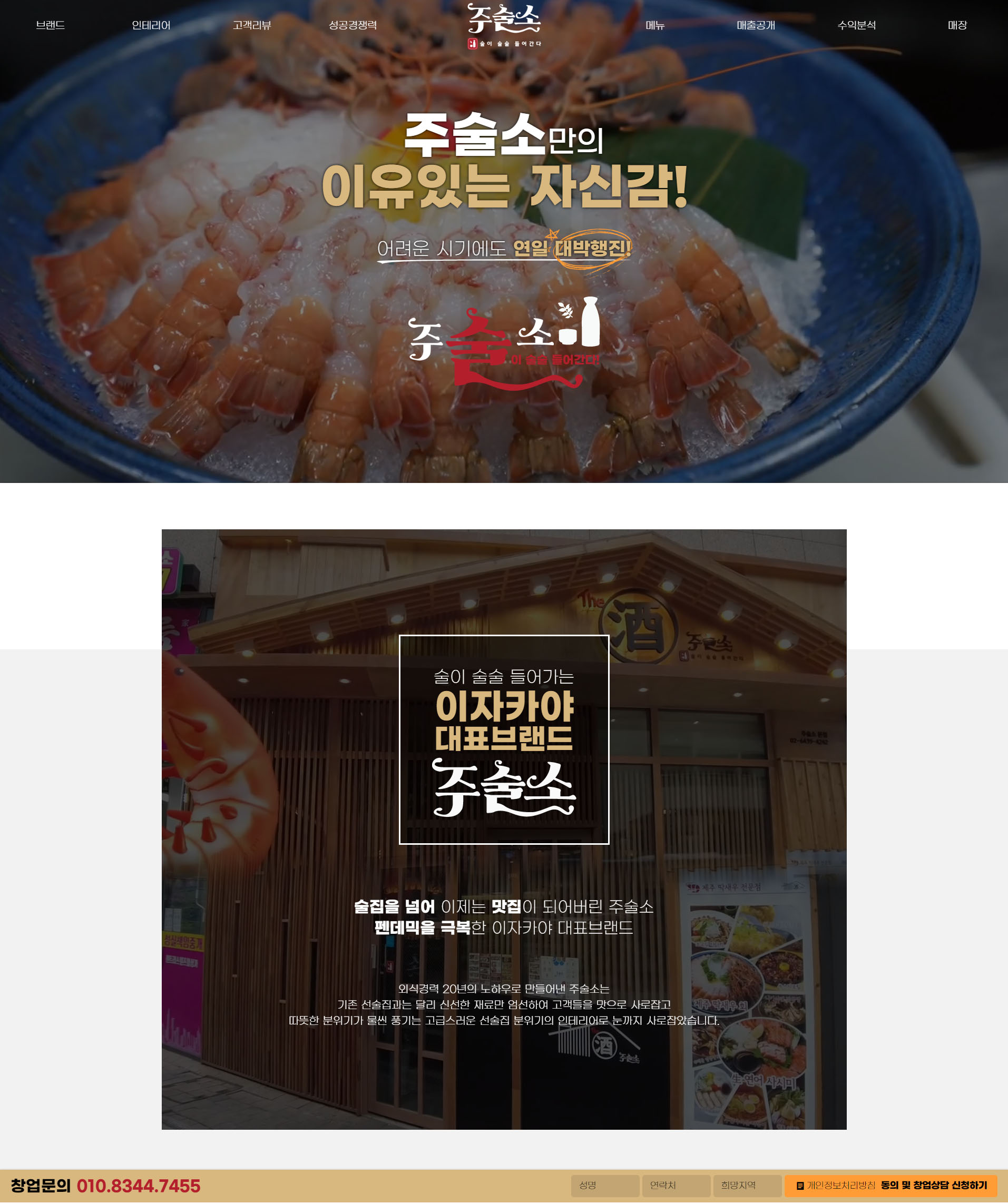Submit with 동의 및 창업상담 신청하기

point(933,1185)
